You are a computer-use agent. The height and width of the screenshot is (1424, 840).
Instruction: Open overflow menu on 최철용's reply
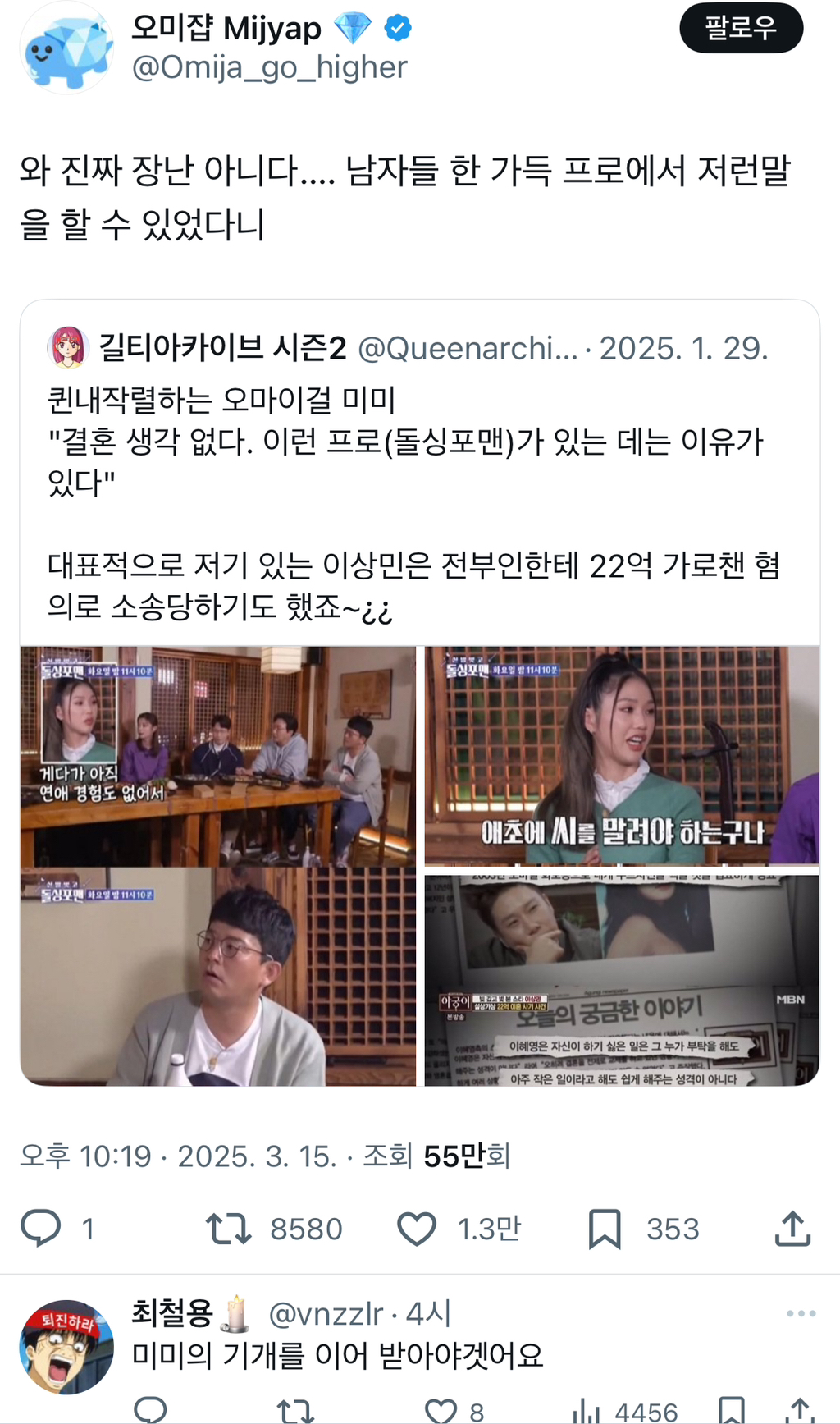click(x=801, y=1313)
